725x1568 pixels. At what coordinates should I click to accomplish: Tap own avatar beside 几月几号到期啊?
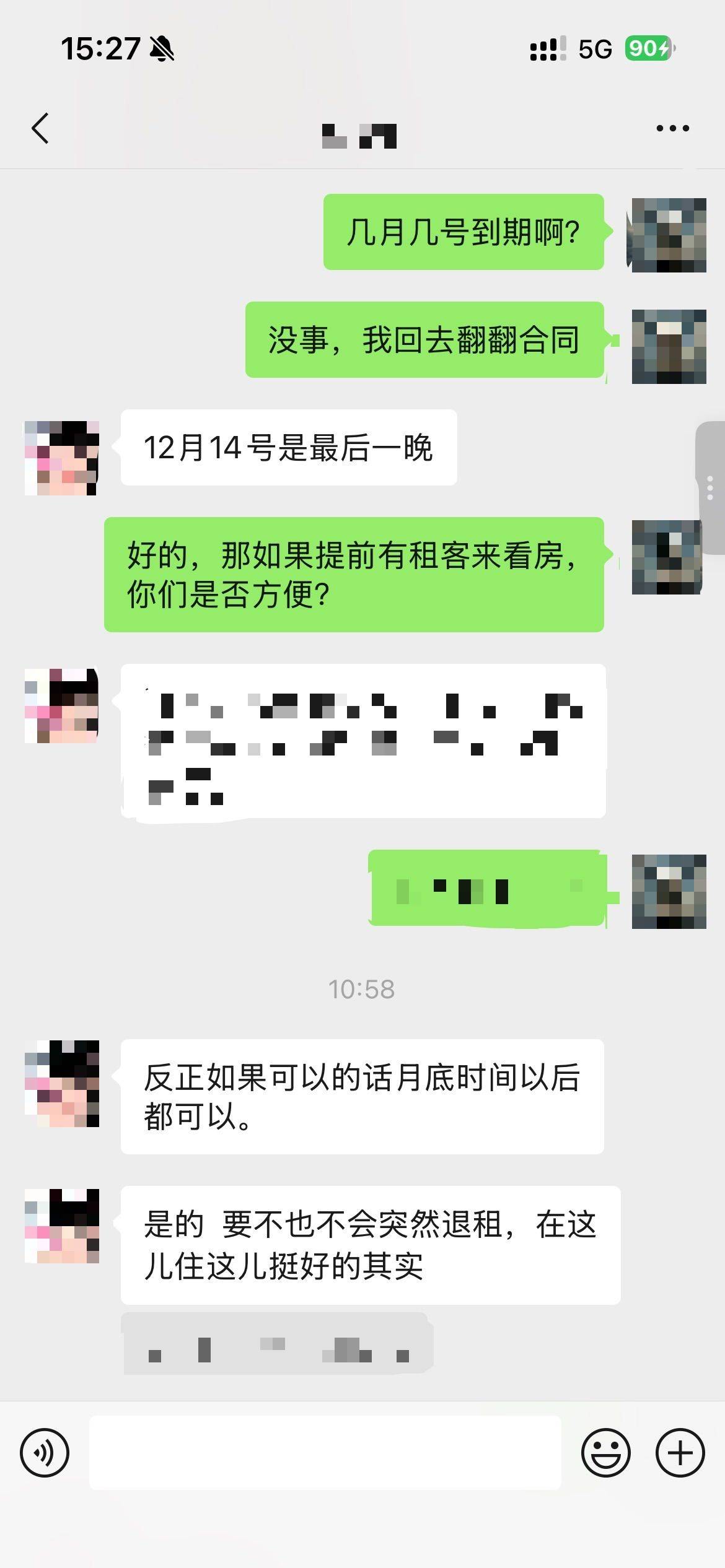click(669, 235)
